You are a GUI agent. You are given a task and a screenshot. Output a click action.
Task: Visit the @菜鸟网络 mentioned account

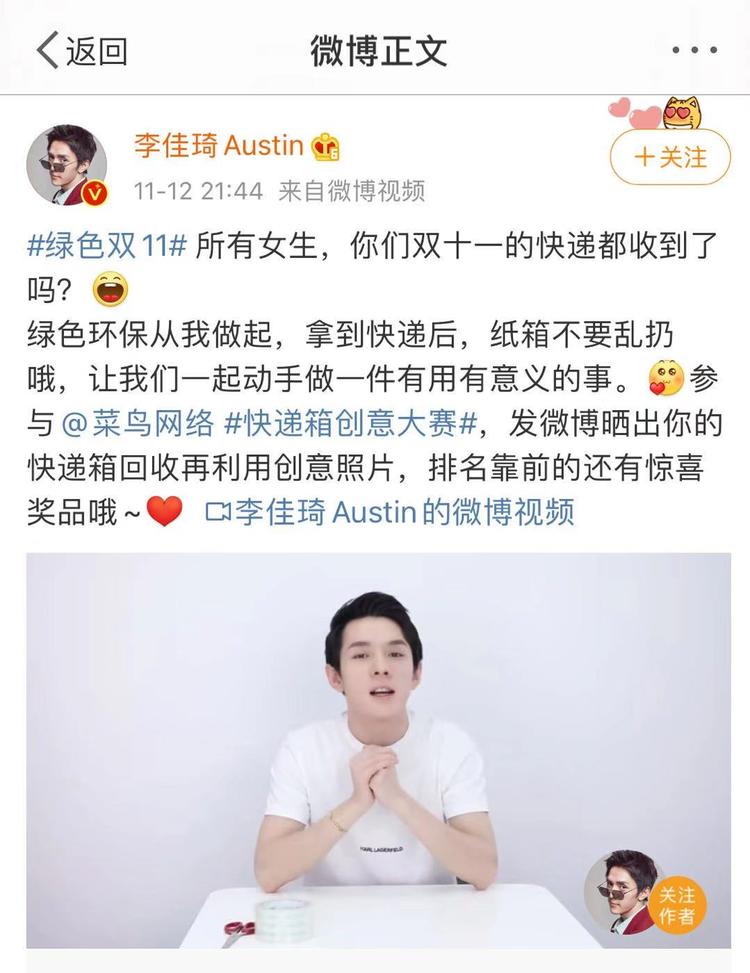point(138,423)
